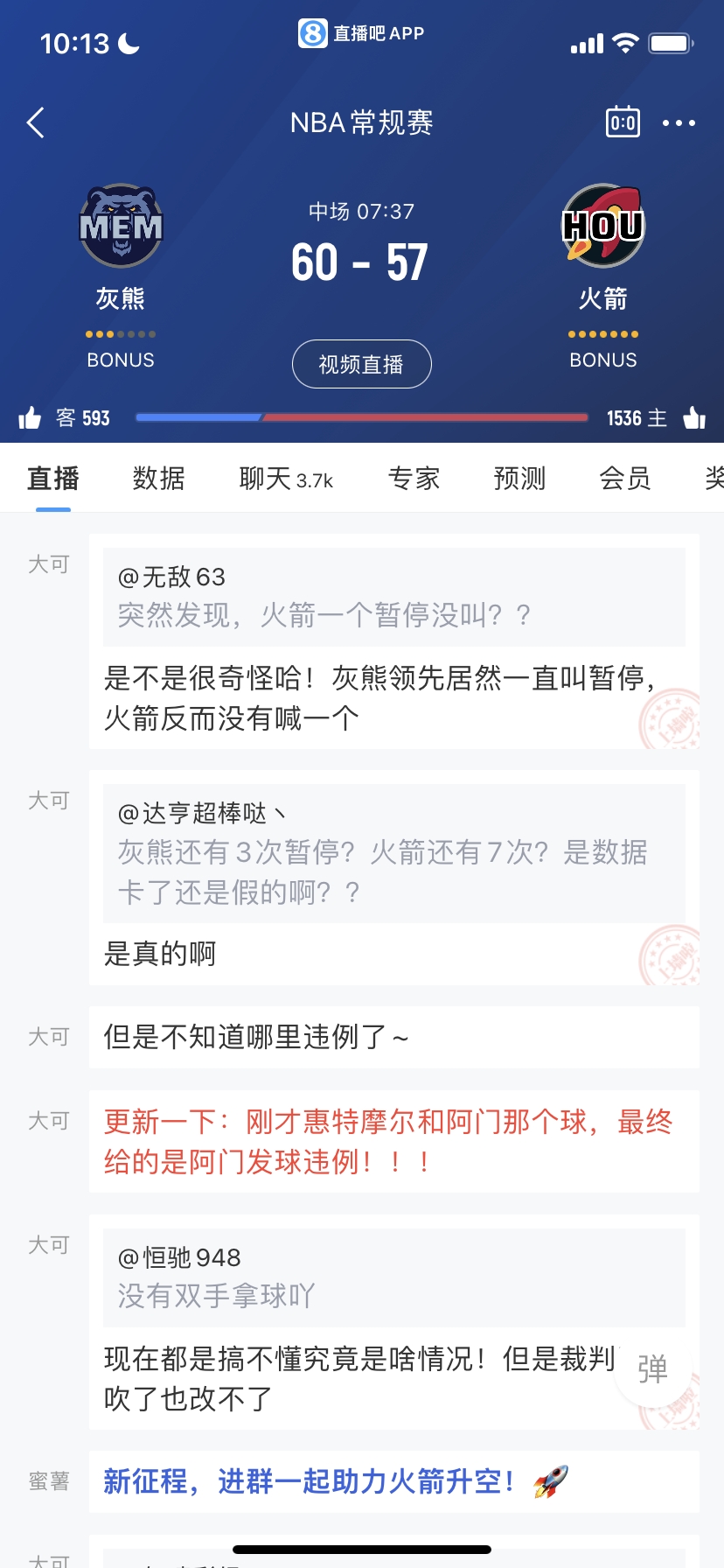Open the Rockets (HOU) team logo
This screenshot has height=1568, width=724.
(602, 226)
